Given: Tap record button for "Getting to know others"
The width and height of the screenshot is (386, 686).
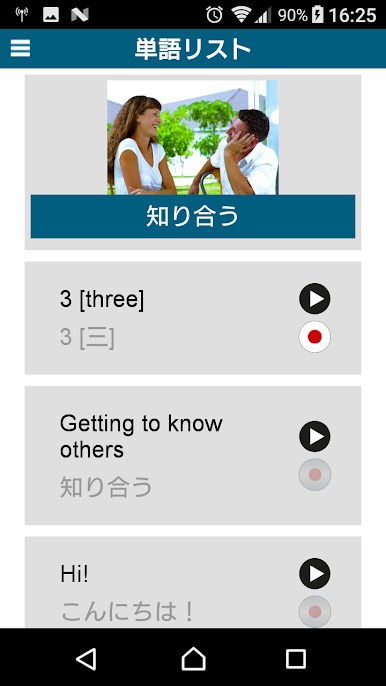Looking at the screenshot, I should click(315, 475).
